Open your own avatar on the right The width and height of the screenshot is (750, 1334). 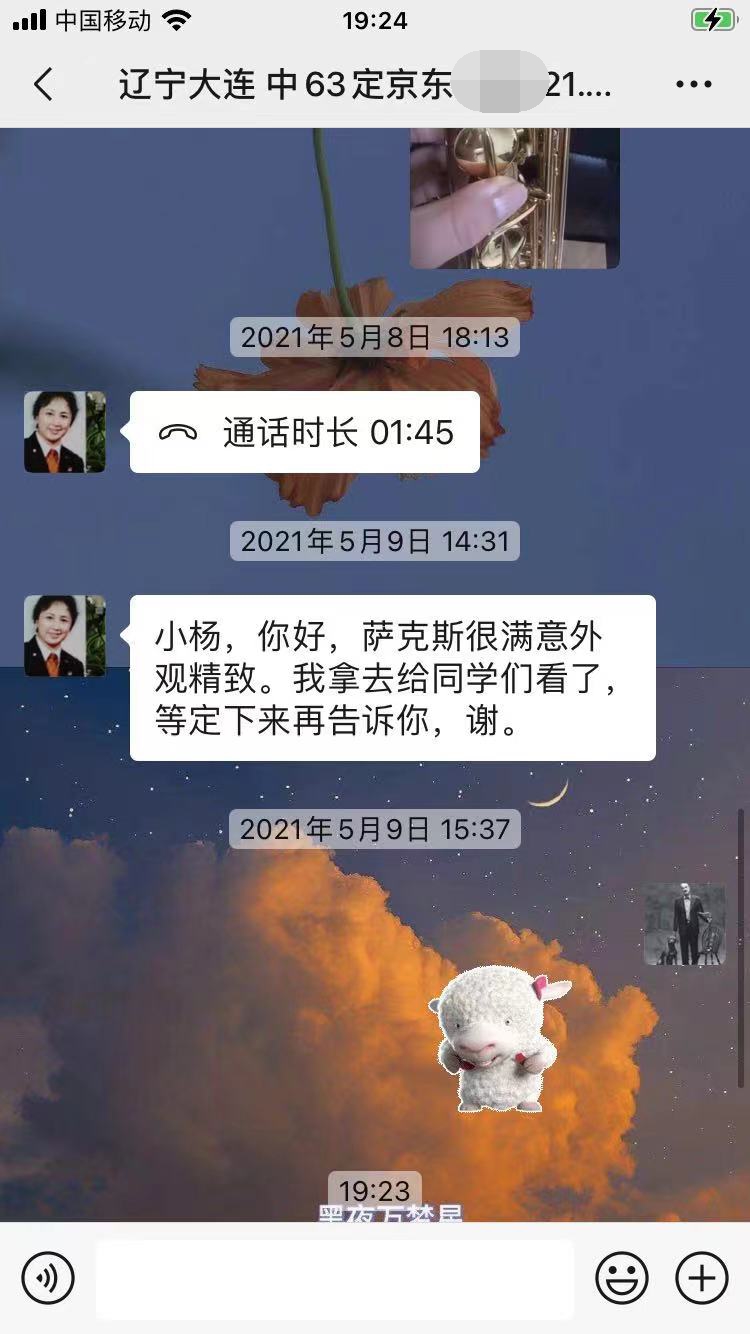click(685, 924)
